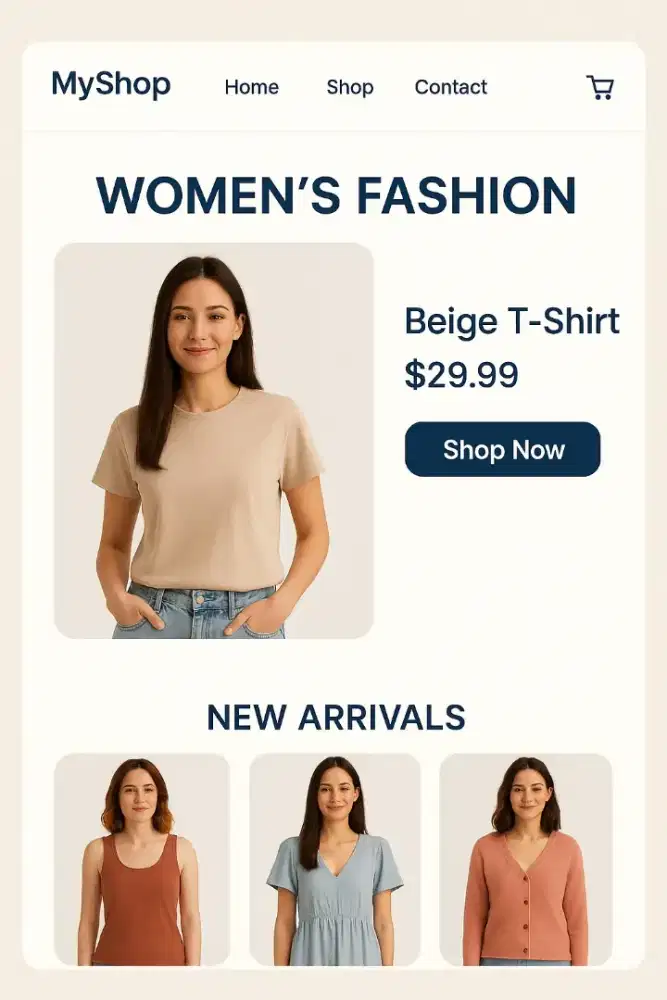View the rust tank top arrival
The image size is (667, 1000).
coord(141,860)
